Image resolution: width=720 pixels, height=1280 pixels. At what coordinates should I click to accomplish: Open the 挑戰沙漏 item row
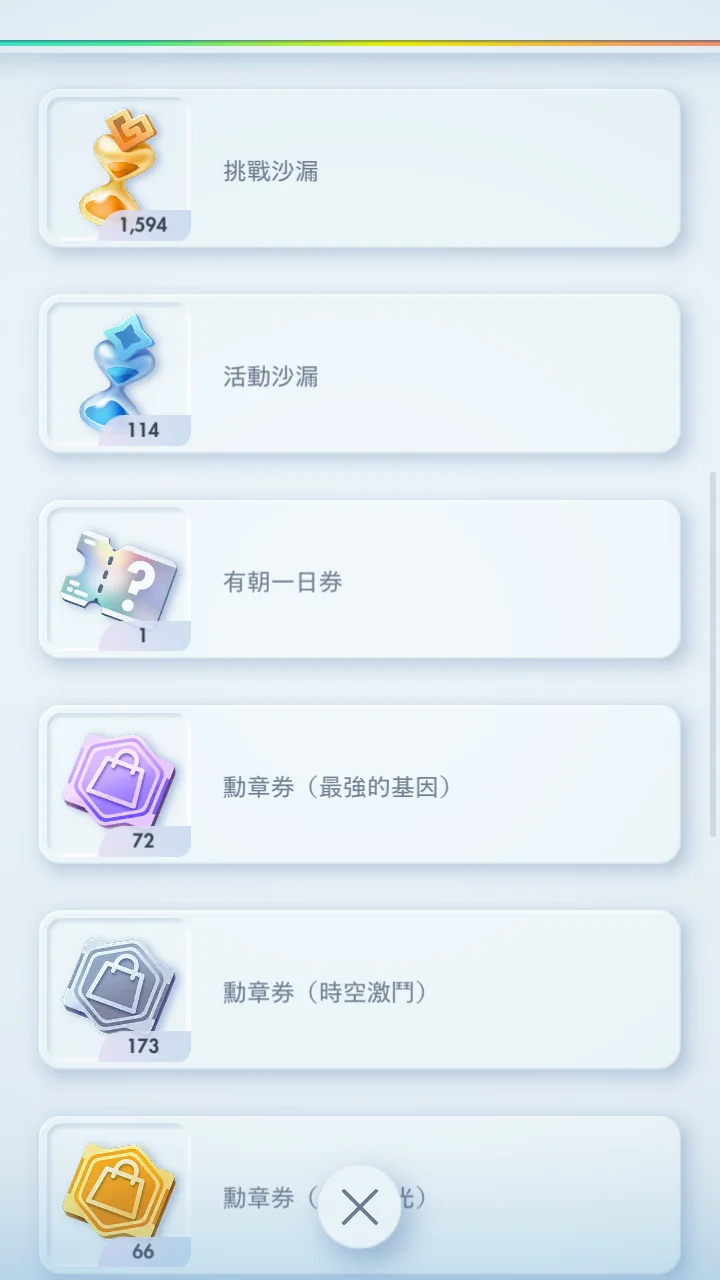360,169
